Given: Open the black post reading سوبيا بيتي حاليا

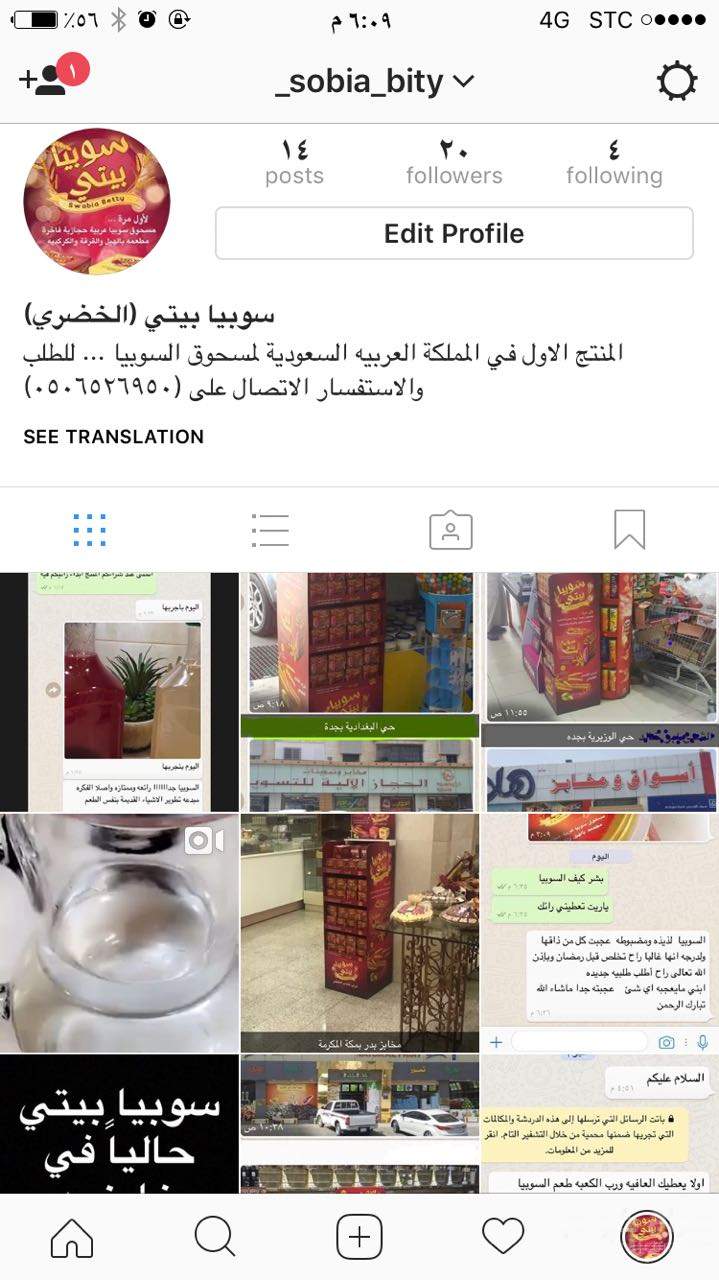Looking at the screenshot, I should (119, 1124).
